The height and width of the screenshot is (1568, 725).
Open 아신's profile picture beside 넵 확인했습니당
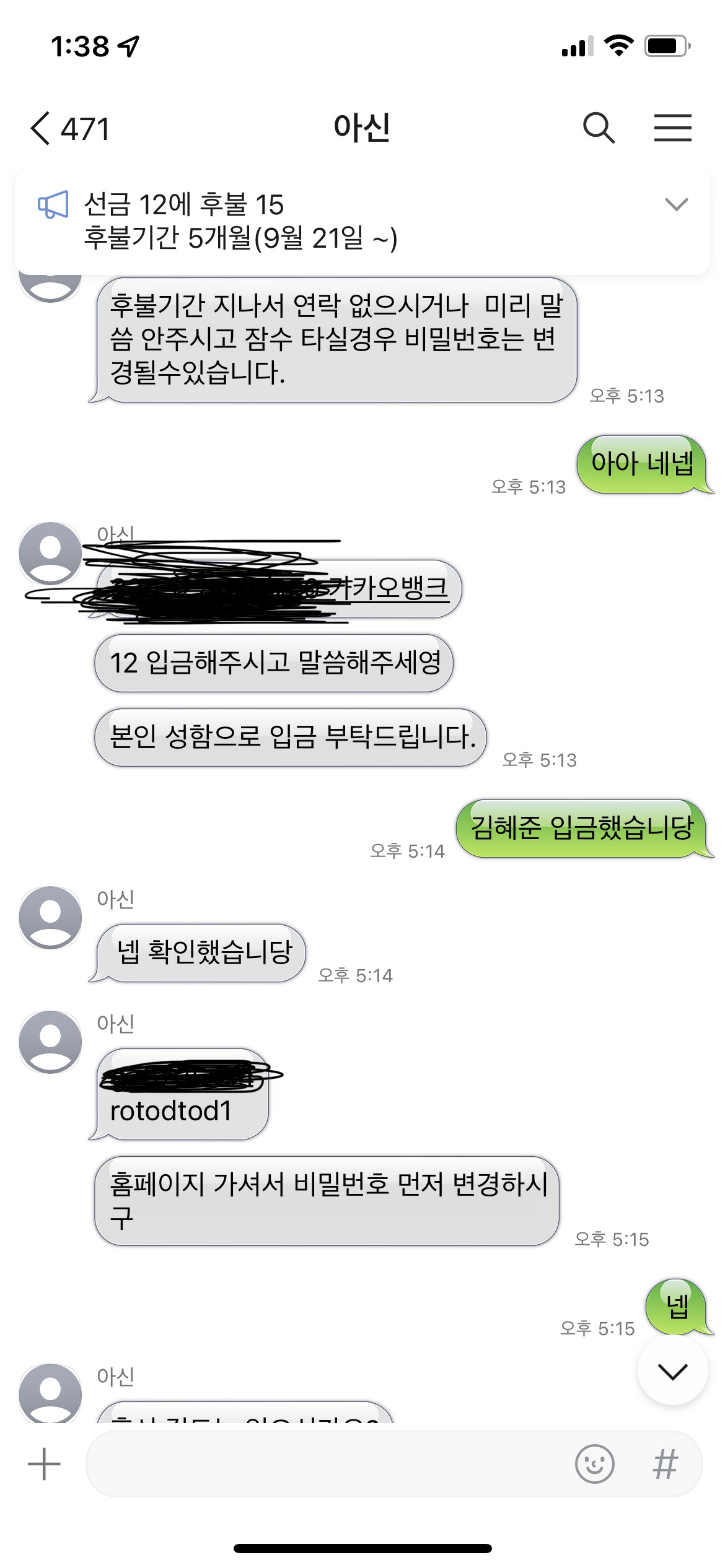coord(50,917)
